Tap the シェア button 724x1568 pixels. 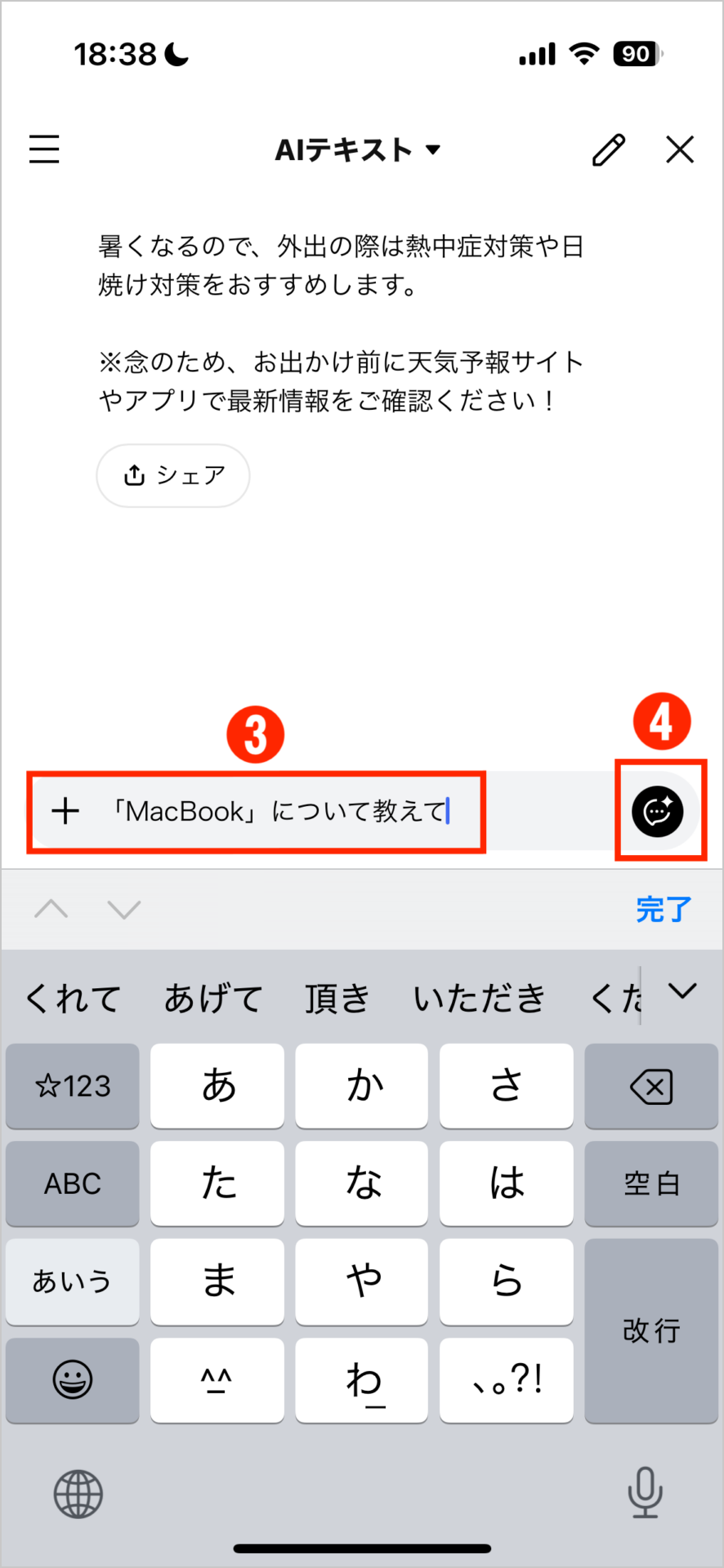coord(173,475)
